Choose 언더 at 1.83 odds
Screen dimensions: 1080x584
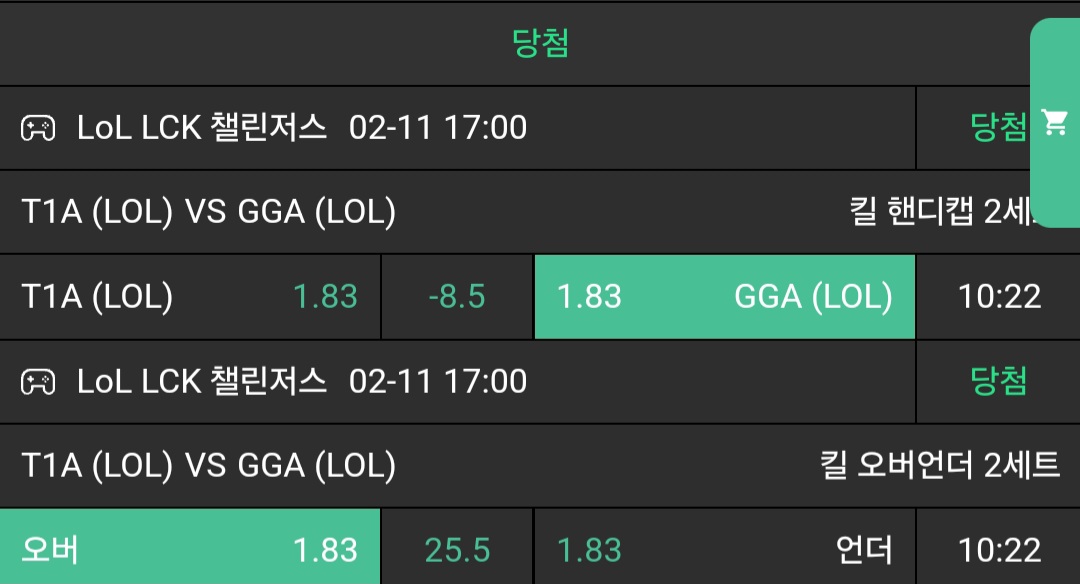pyautogui.click(x=724, y=549)
